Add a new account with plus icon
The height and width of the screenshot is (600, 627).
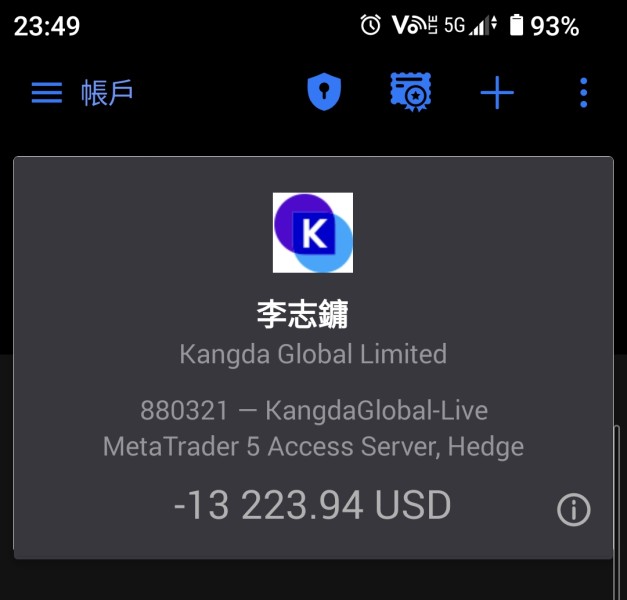497,93
